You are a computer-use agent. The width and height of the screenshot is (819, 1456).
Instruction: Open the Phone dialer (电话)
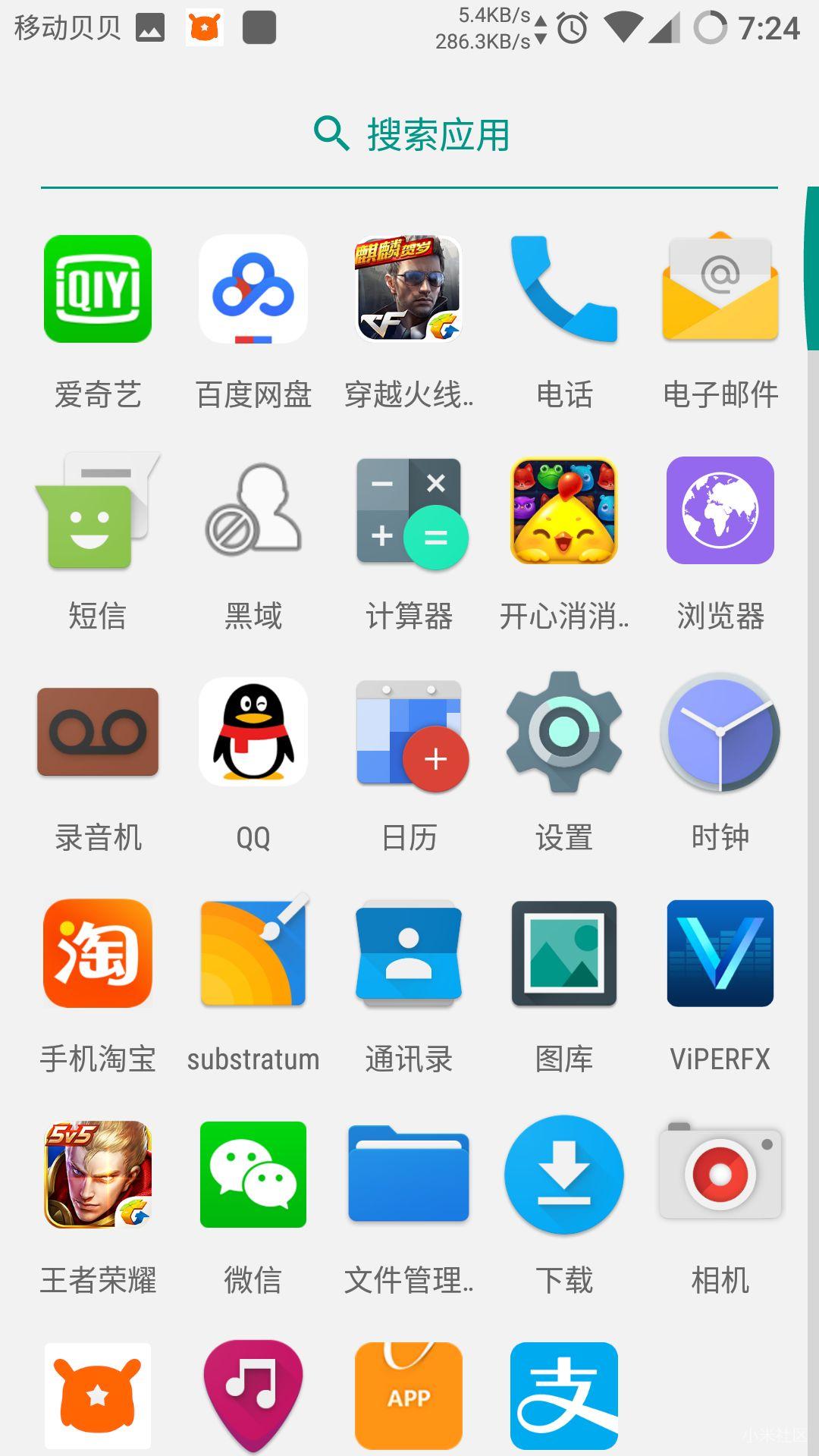pyautogui.click(x=564, y=290)
